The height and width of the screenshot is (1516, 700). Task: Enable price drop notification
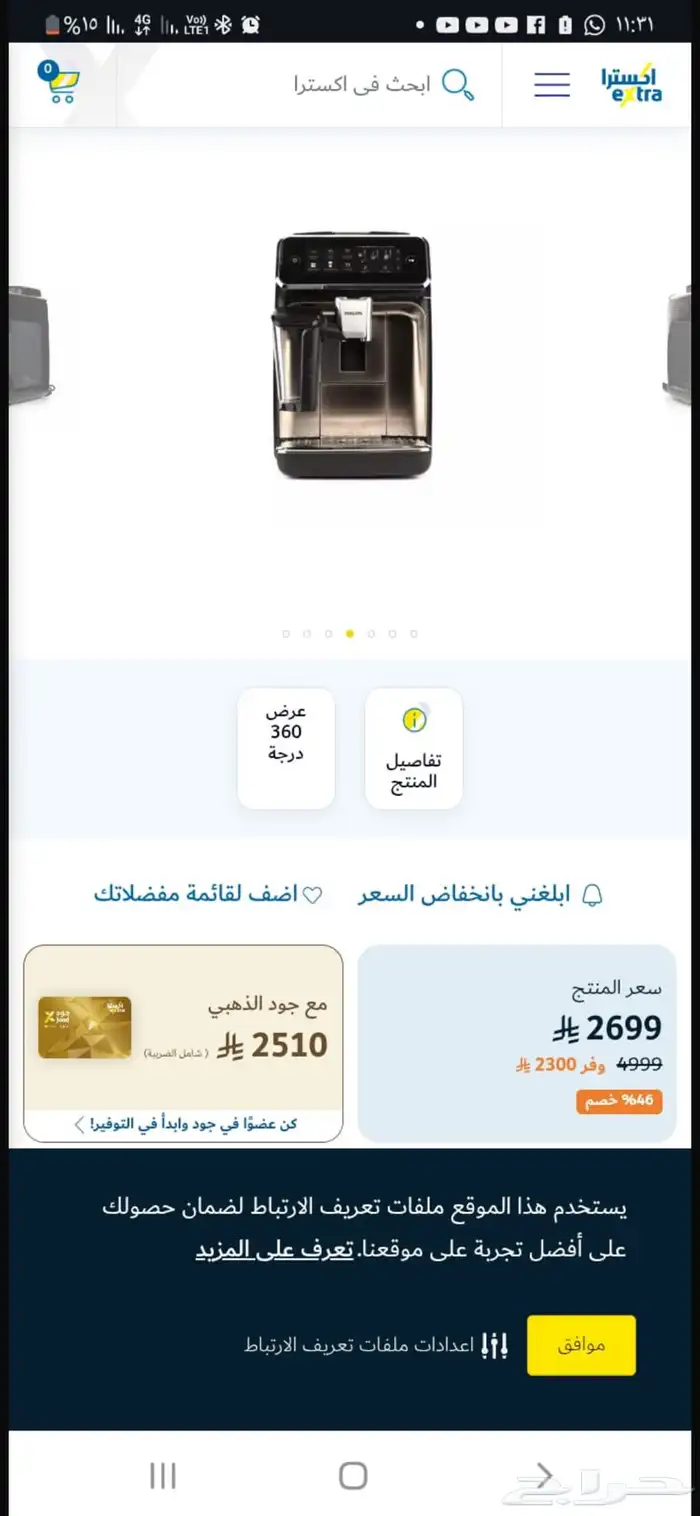coord(480,894)
